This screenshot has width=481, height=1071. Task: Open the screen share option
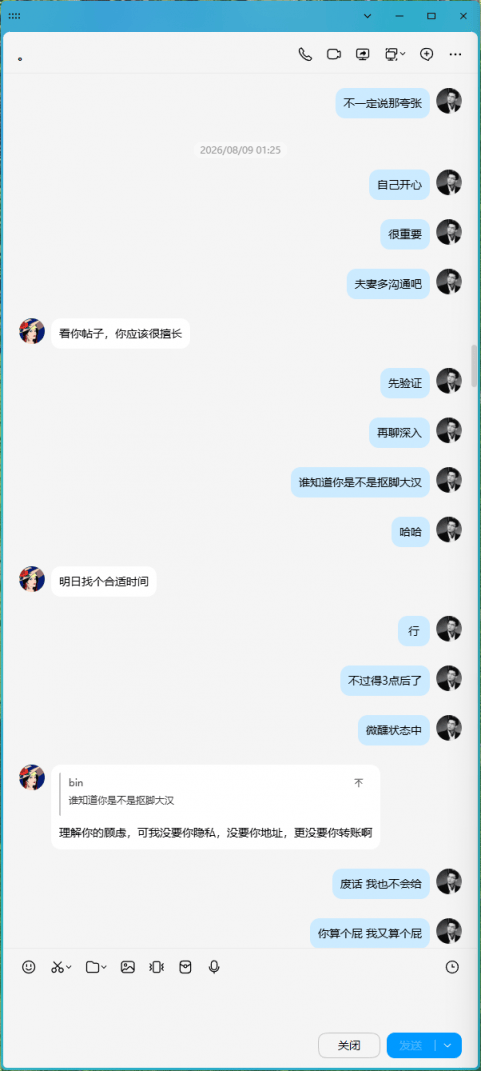pyautogui.click(x=362, y=55)
